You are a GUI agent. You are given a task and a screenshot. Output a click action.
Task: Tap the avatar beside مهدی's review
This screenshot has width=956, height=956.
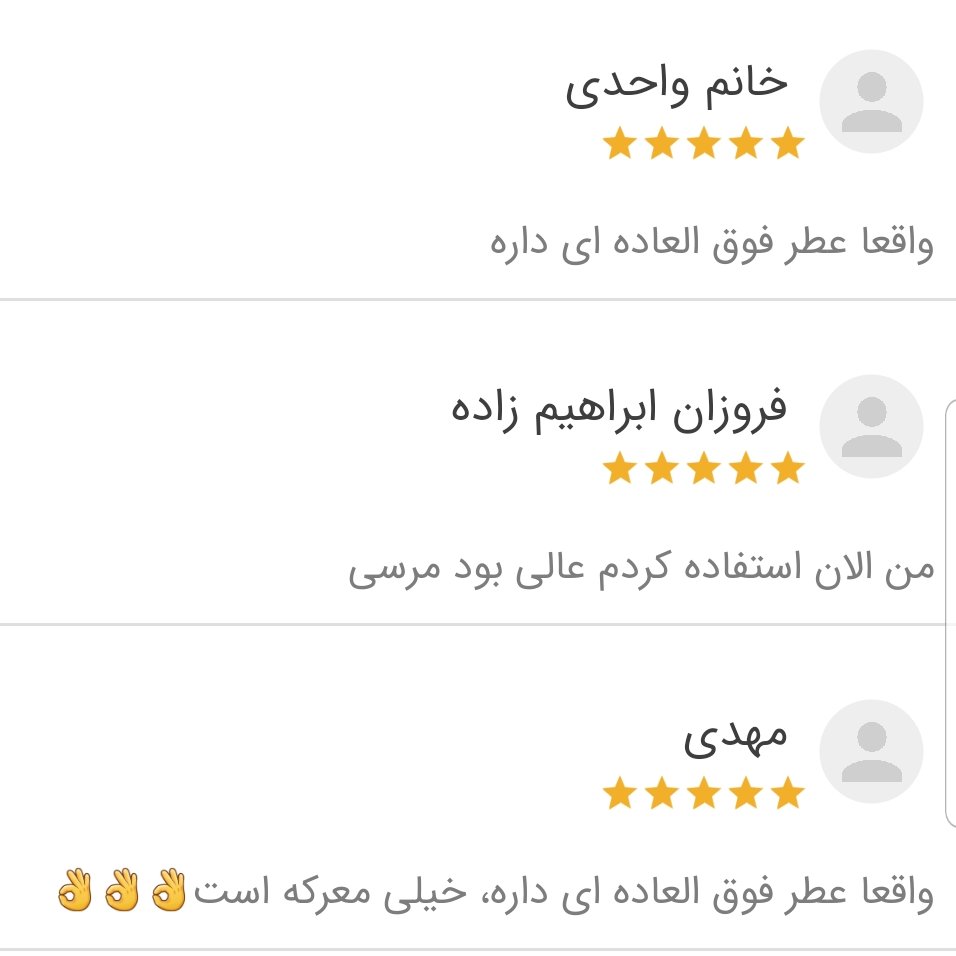871,752
